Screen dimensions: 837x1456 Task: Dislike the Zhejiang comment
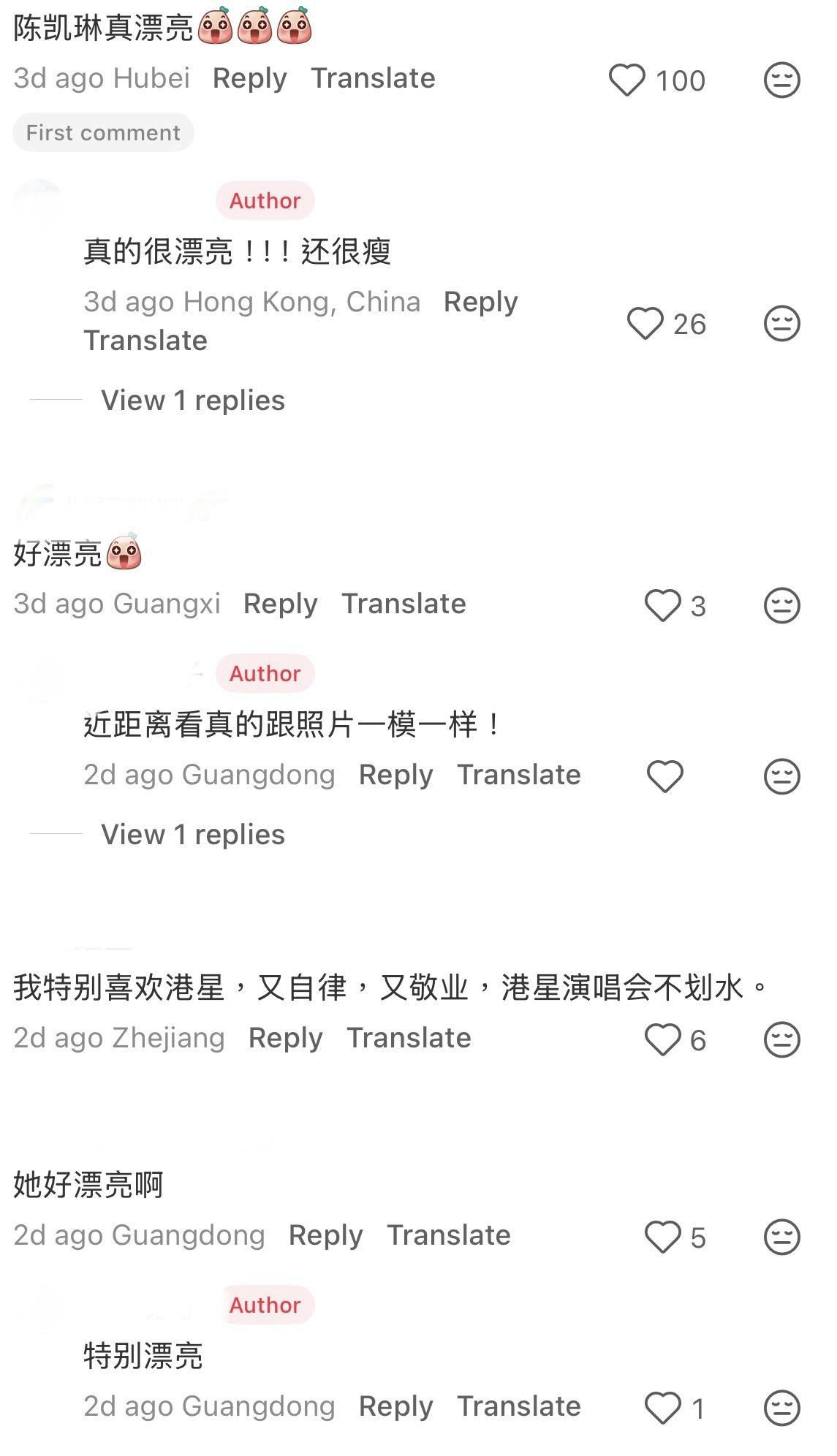781,1039
